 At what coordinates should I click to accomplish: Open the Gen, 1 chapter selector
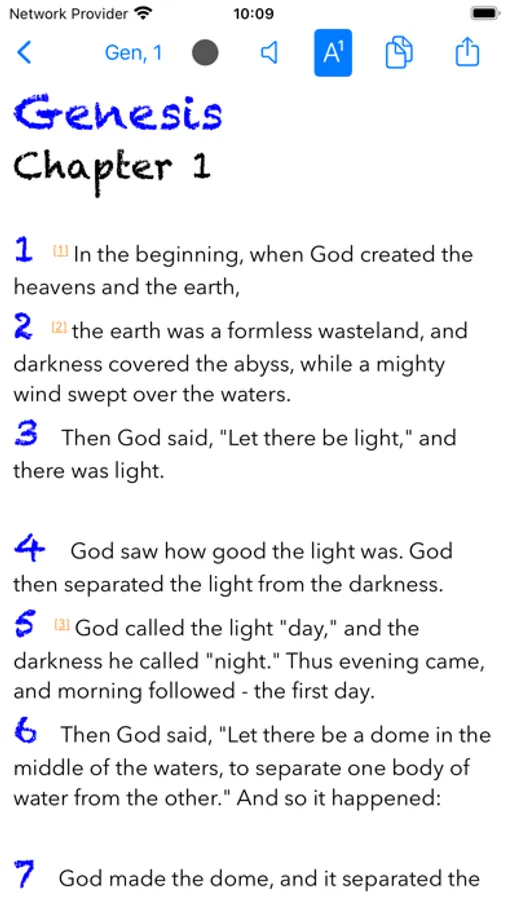[x=133, y=53]
